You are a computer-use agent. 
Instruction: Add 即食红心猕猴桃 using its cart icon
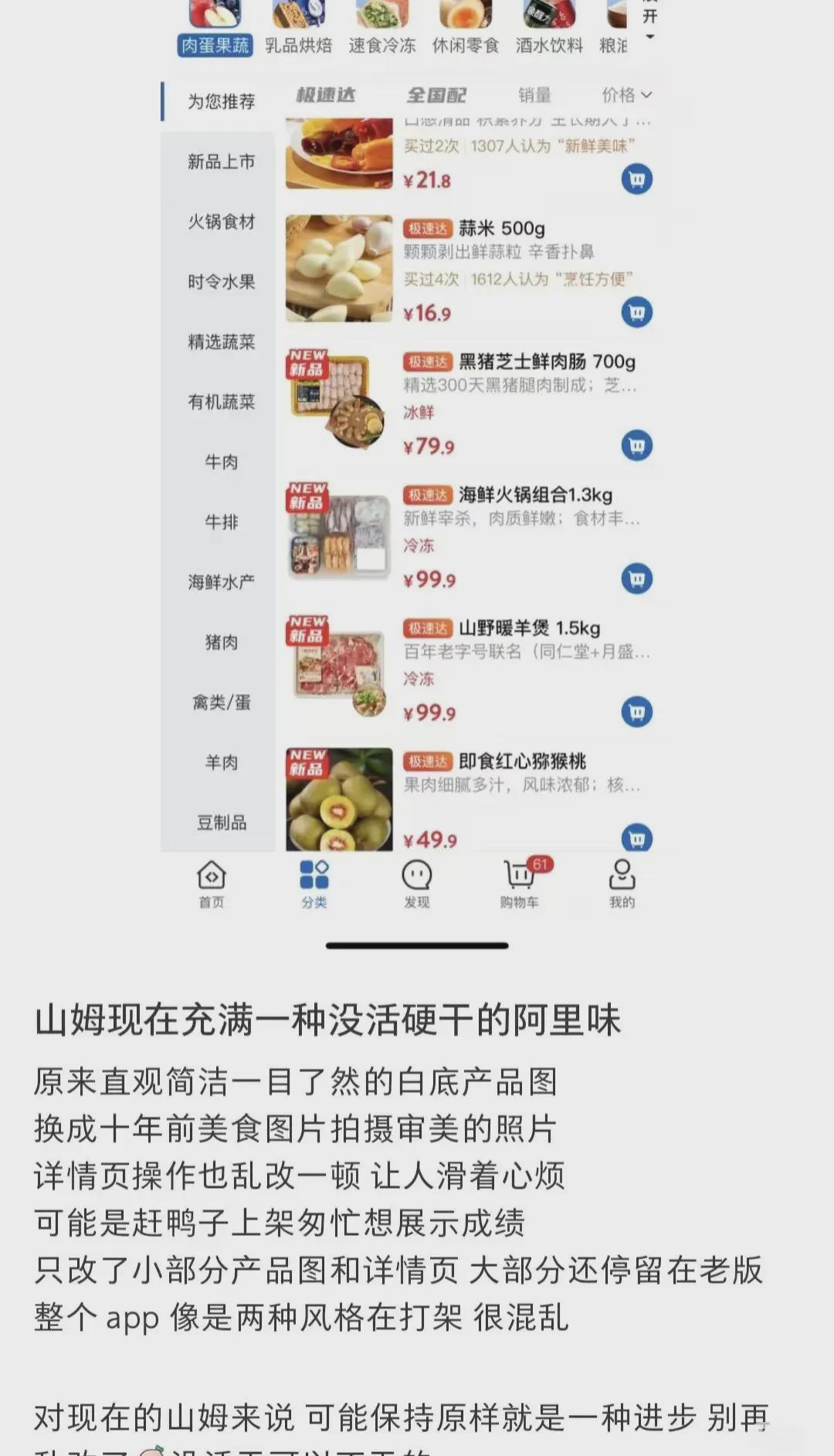pyautogui.click(x=635, y=837)
